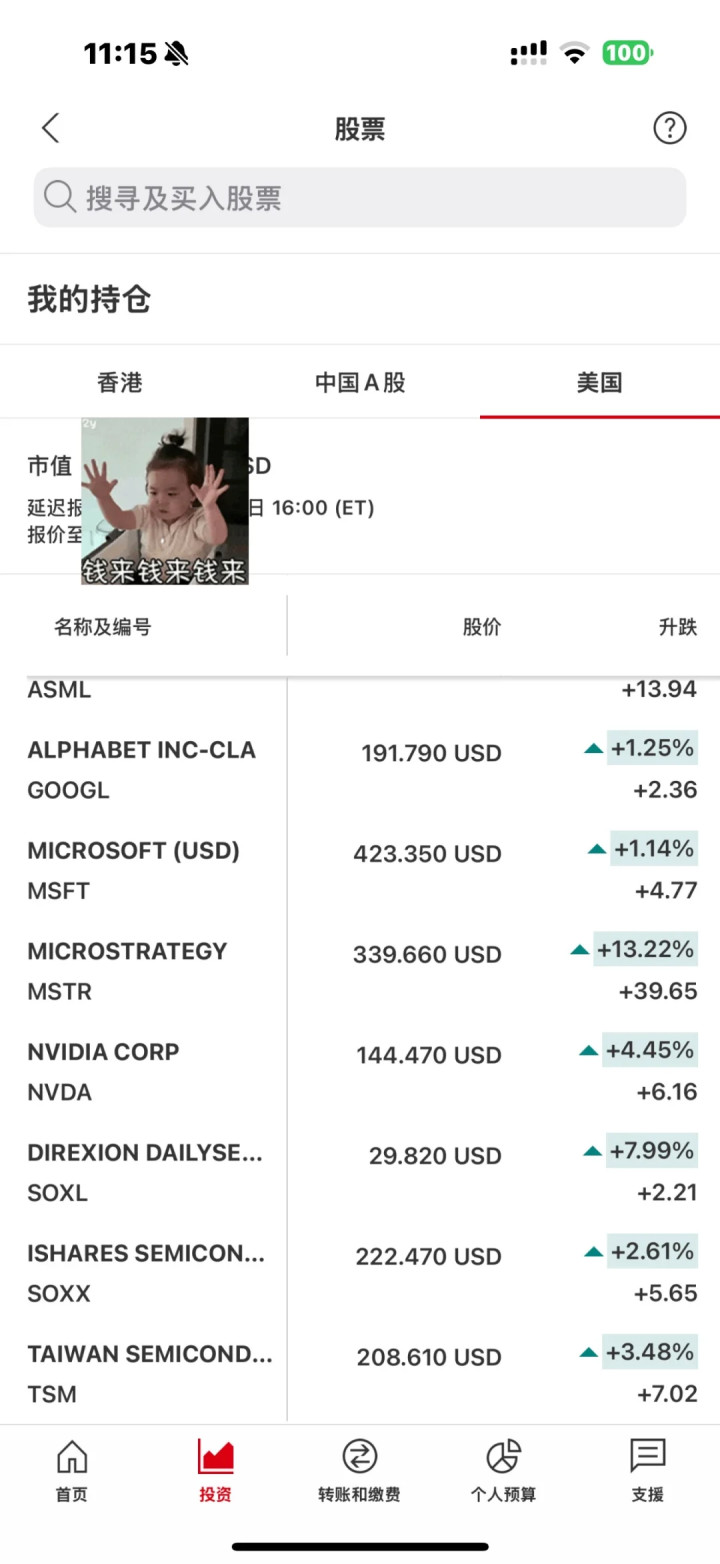The height and width of the screenshot is (1564, 720).
Task: Open the NVIDIA CORP NVDA holding
Action: coord(360,1072)
